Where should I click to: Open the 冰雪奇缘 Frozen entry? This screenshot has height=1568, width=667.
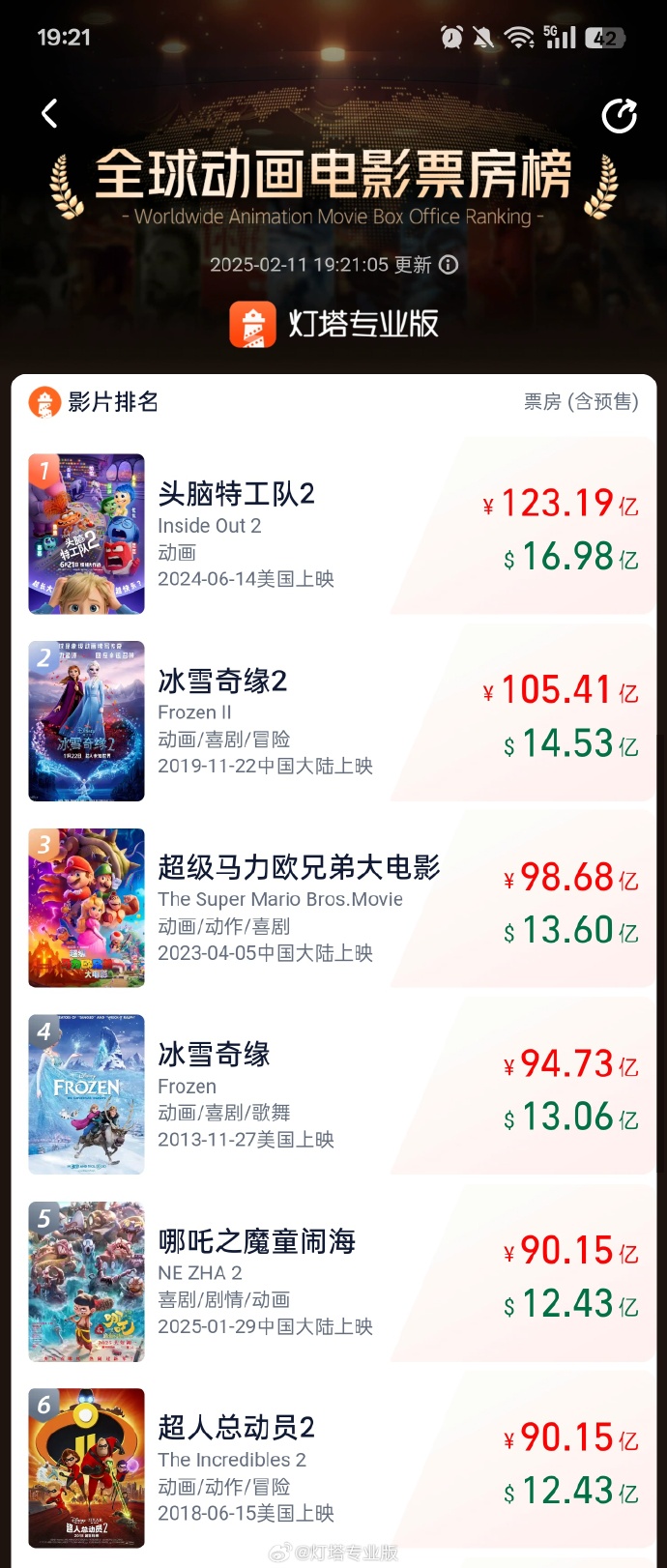(x=333, y=1094)
